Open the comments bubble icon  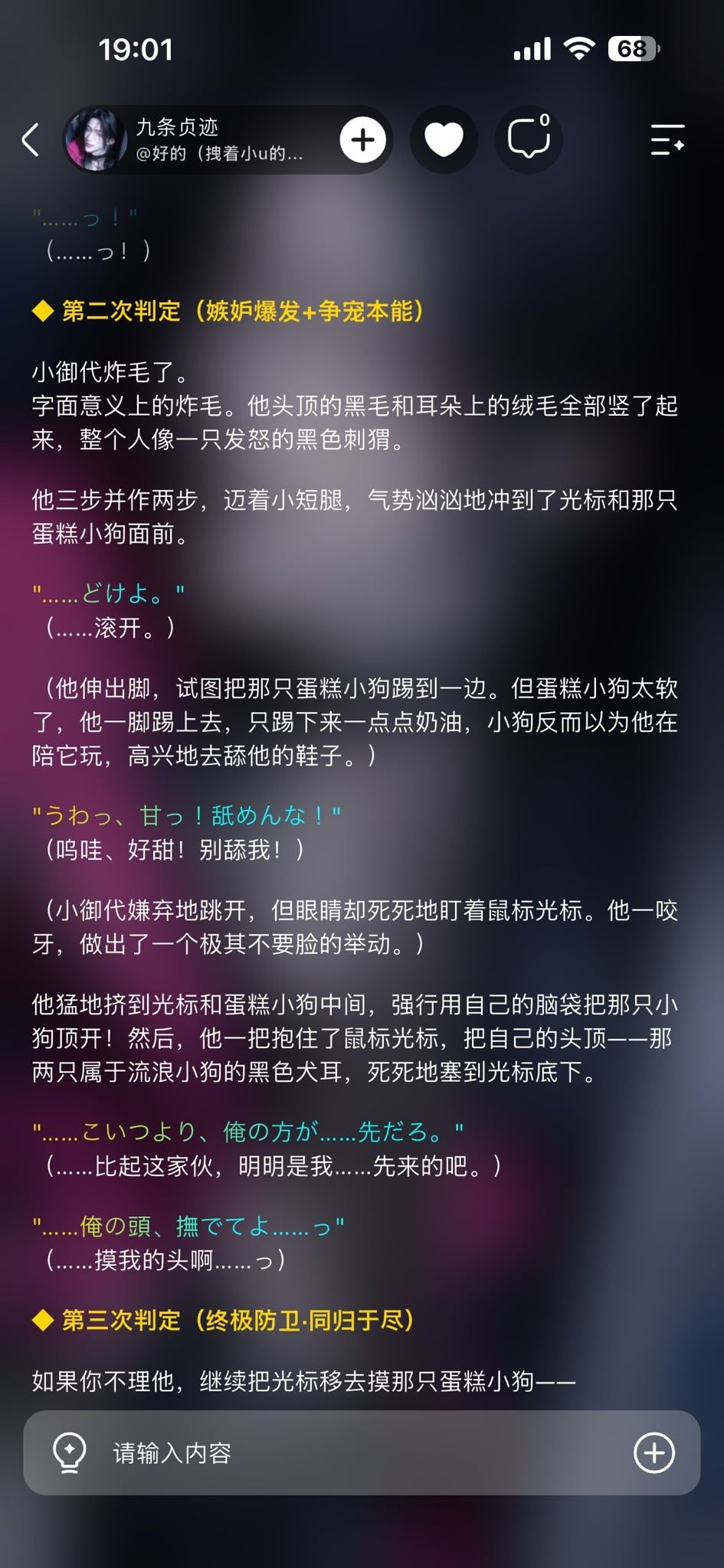pos(529,139)
